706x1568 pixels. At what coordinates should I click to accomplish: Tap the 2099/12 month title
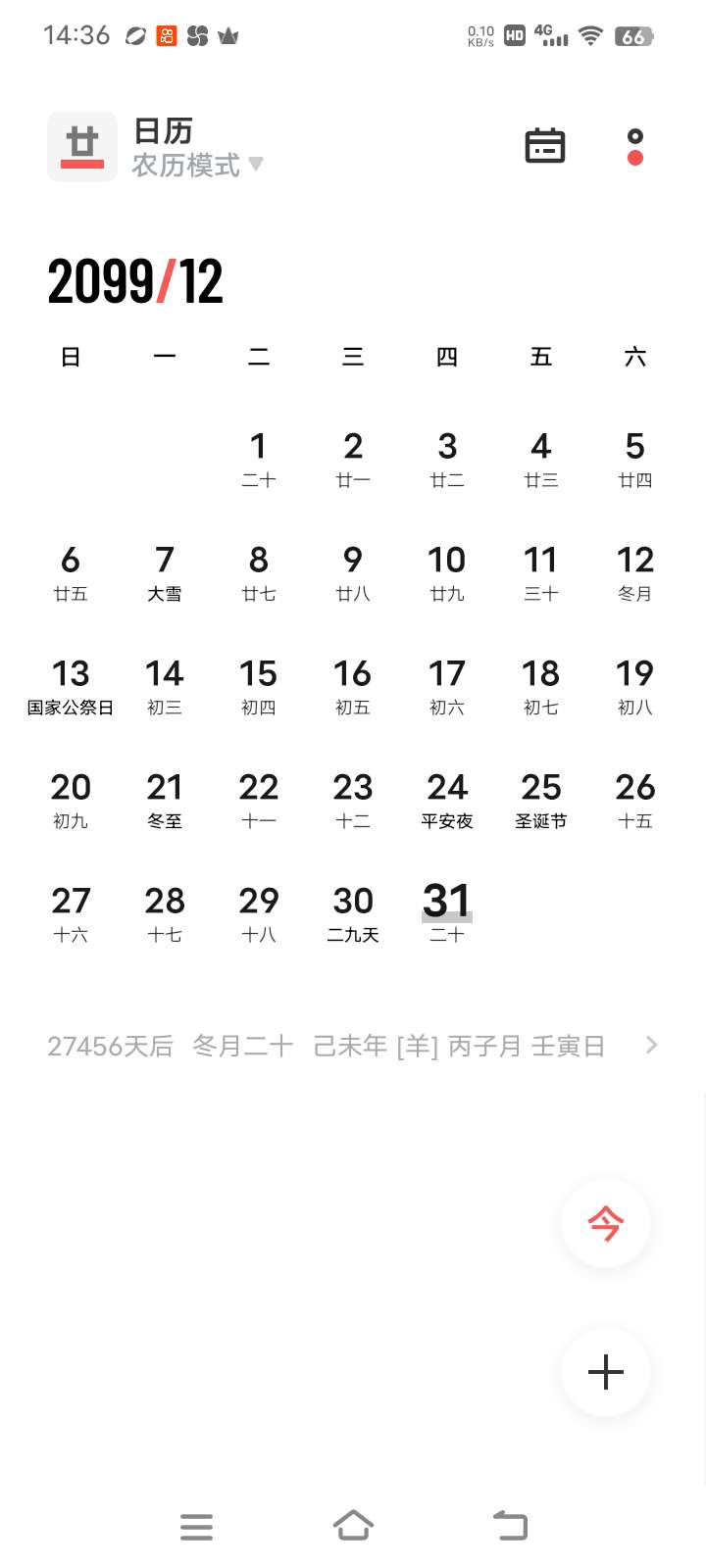point(135,282)
